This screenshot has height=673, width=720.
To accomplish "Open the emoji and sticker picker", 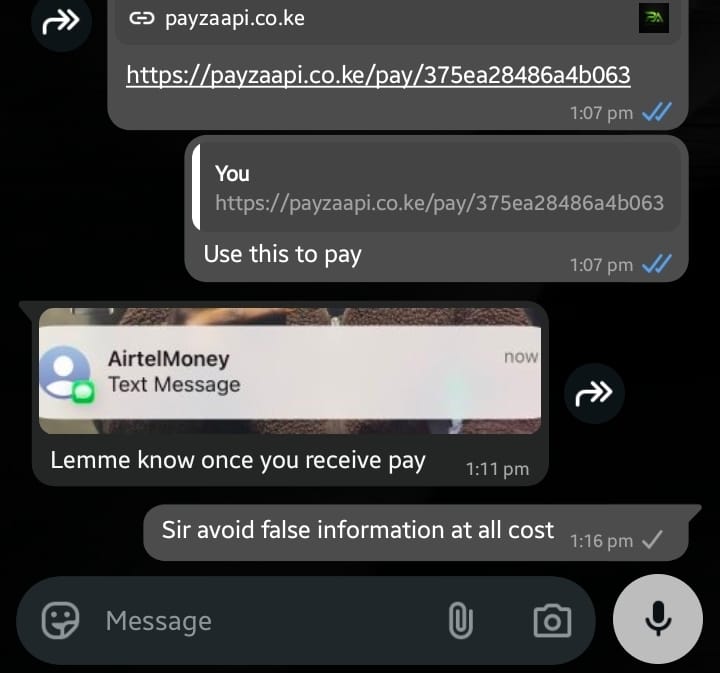I will pyautogui.click(x=60, y=620).
